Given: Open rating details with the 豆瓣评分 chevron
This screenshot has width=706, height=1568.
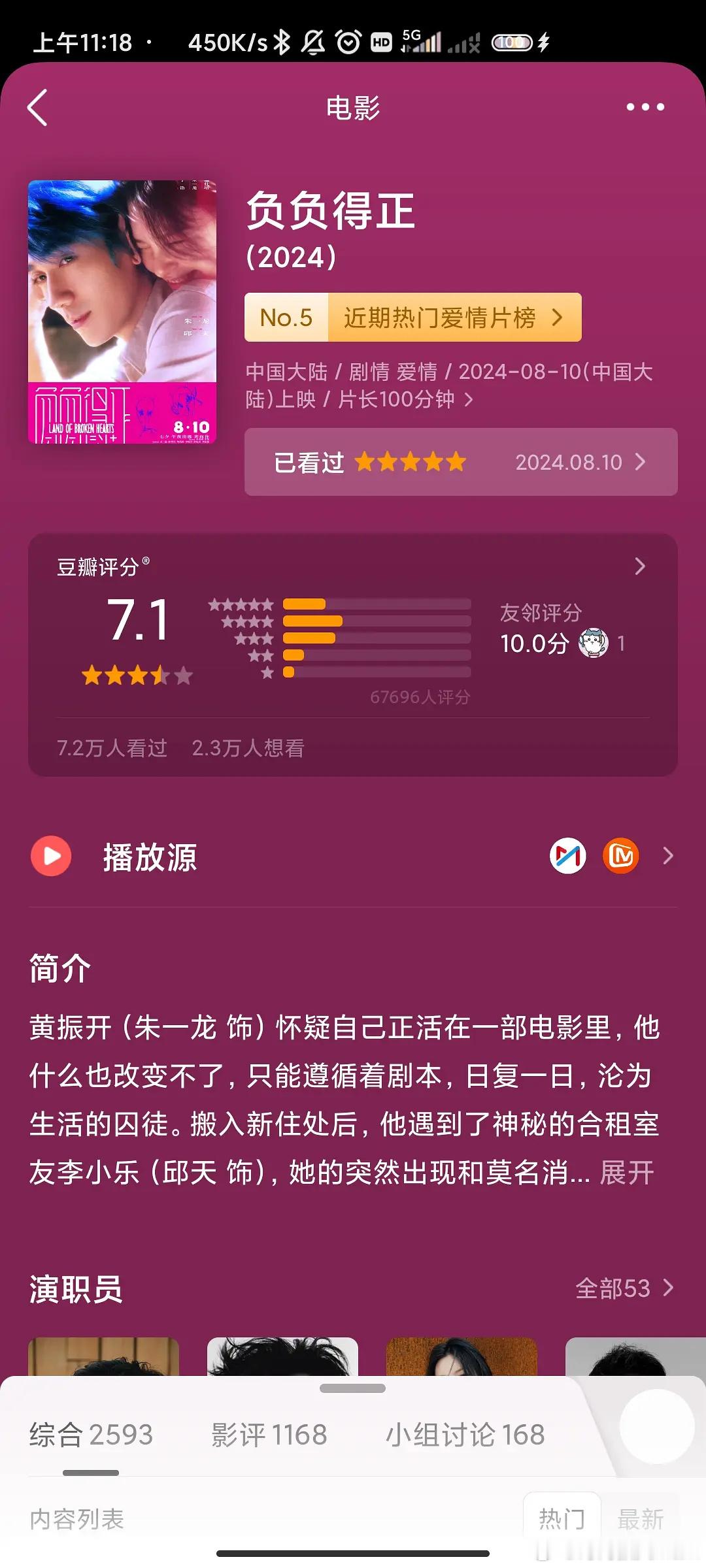Looking at the screenshot, I should [x=639, y=567].
